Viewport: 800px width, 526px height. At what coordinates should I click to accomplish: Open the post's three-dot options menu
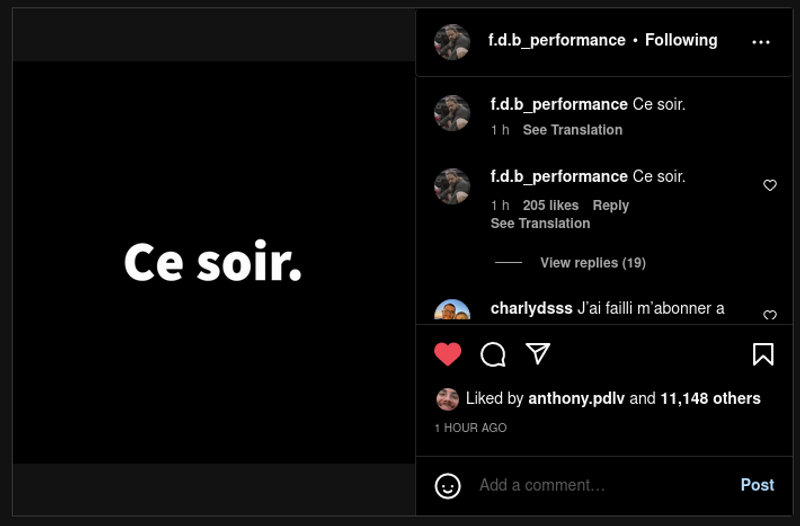[x=761, y=42]
